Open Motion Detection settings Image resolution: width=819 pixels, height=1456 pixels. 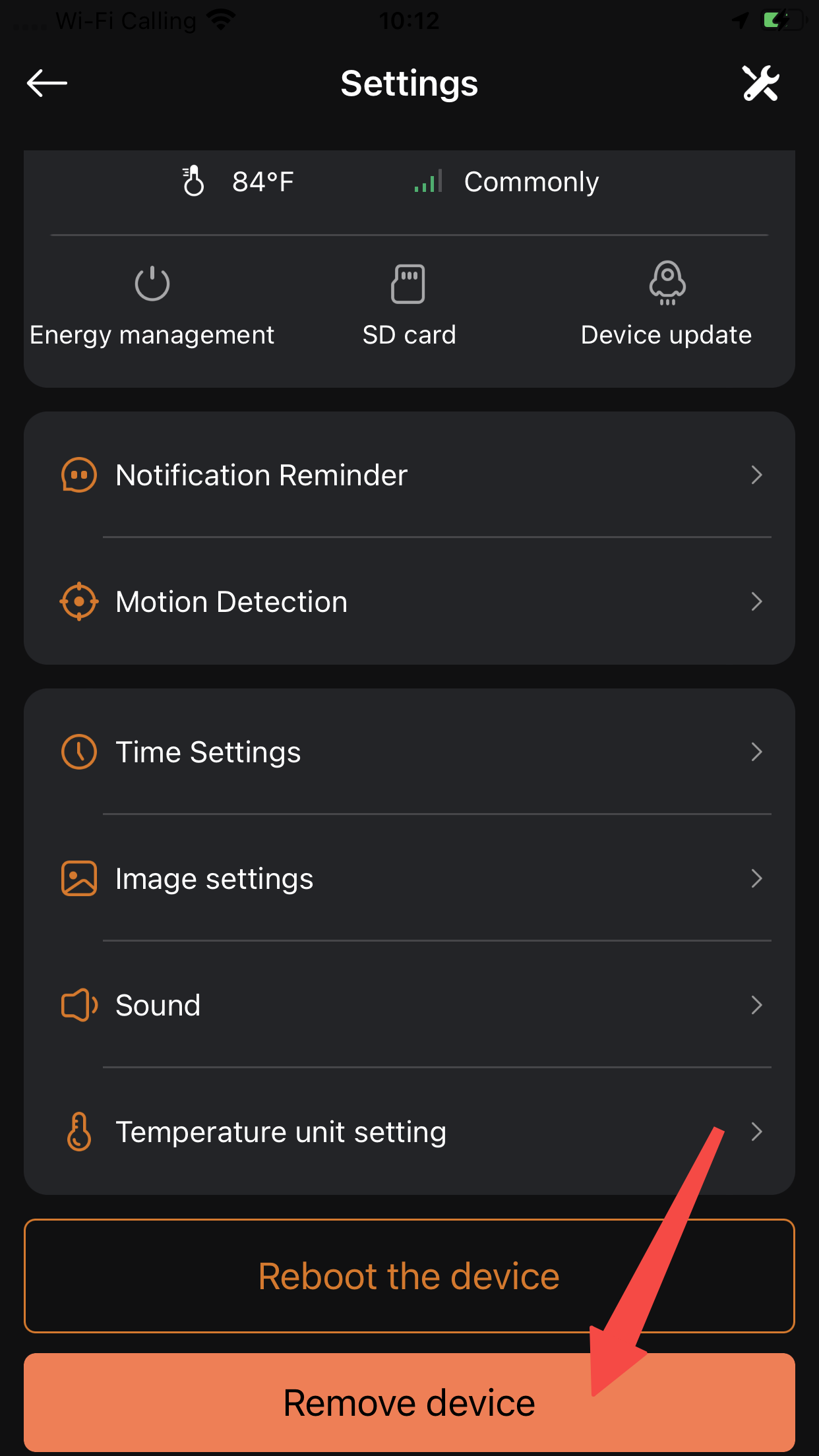409,602
